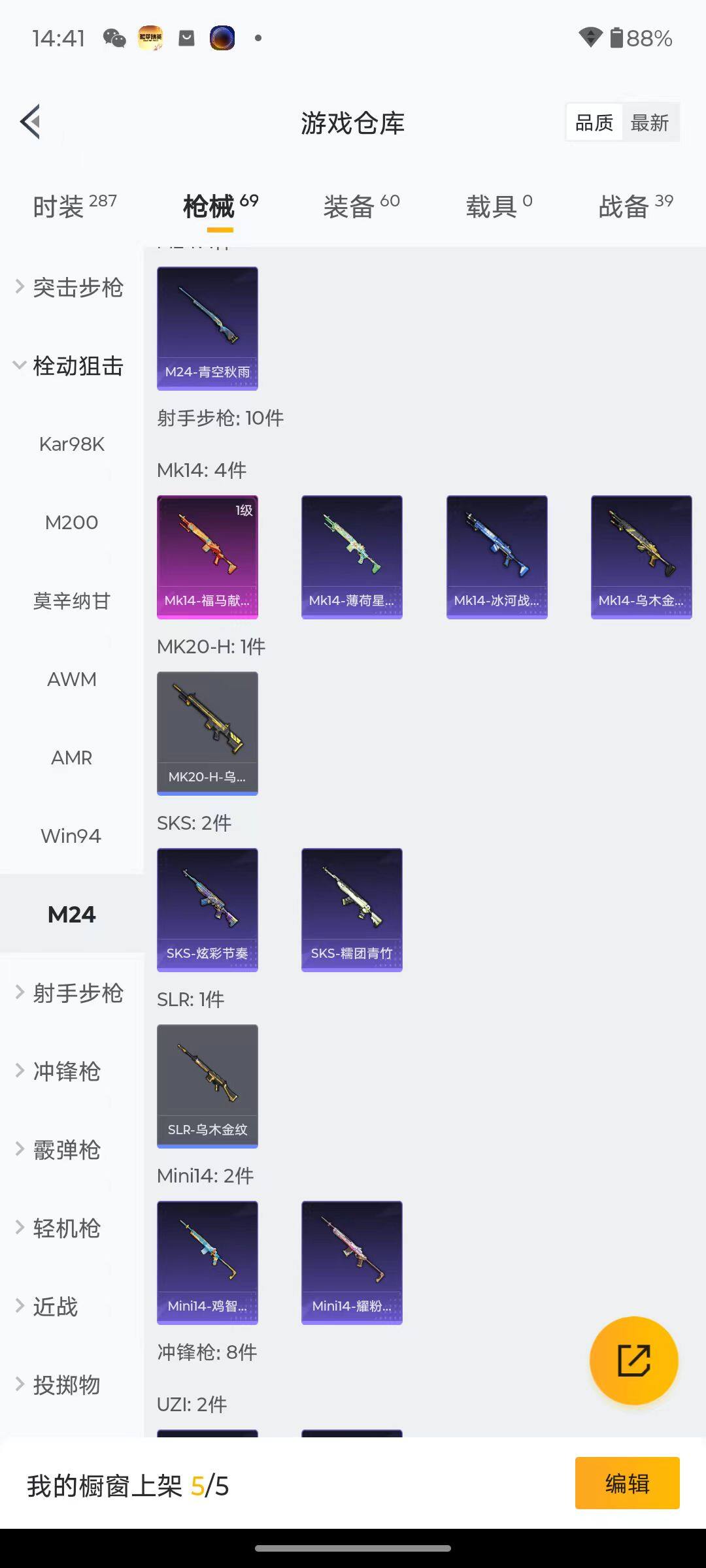
Task: Open the Mk14-福马献 skin card
Action: (x=207, y=557)
